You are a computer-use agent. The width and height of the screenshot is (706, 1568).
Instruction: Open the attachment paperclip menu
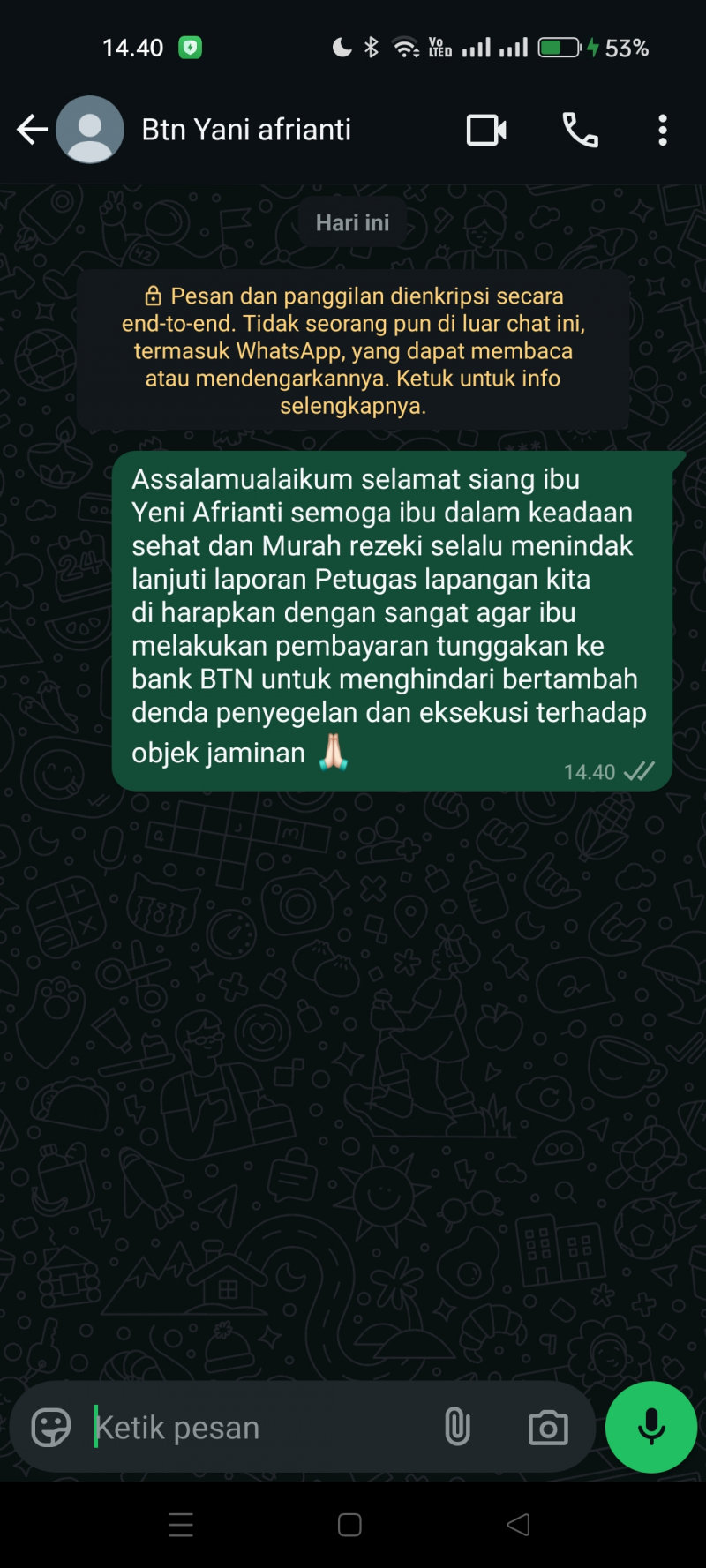point(457,1427)
